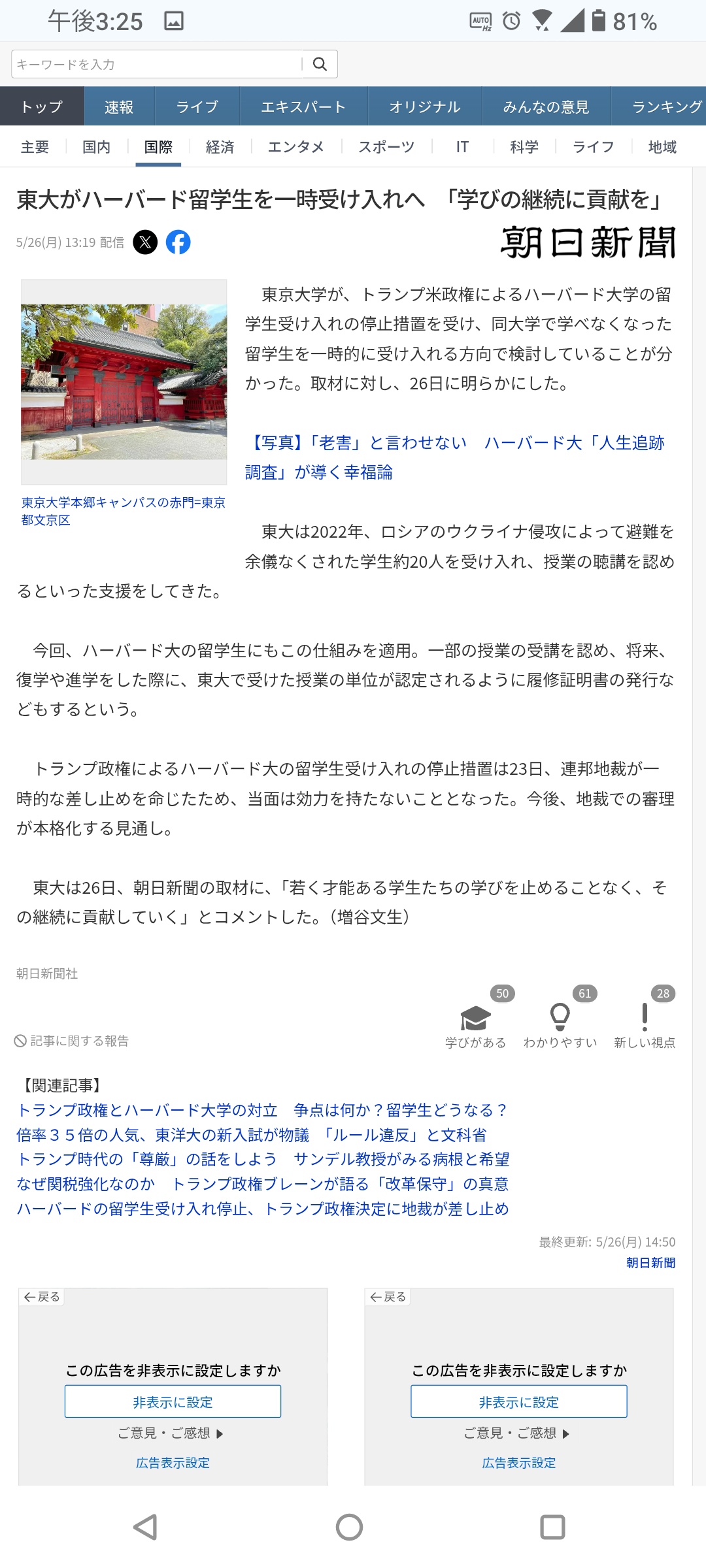Switch to the 速報 tab
This screenshot has width=706, height=1568.
119,106
